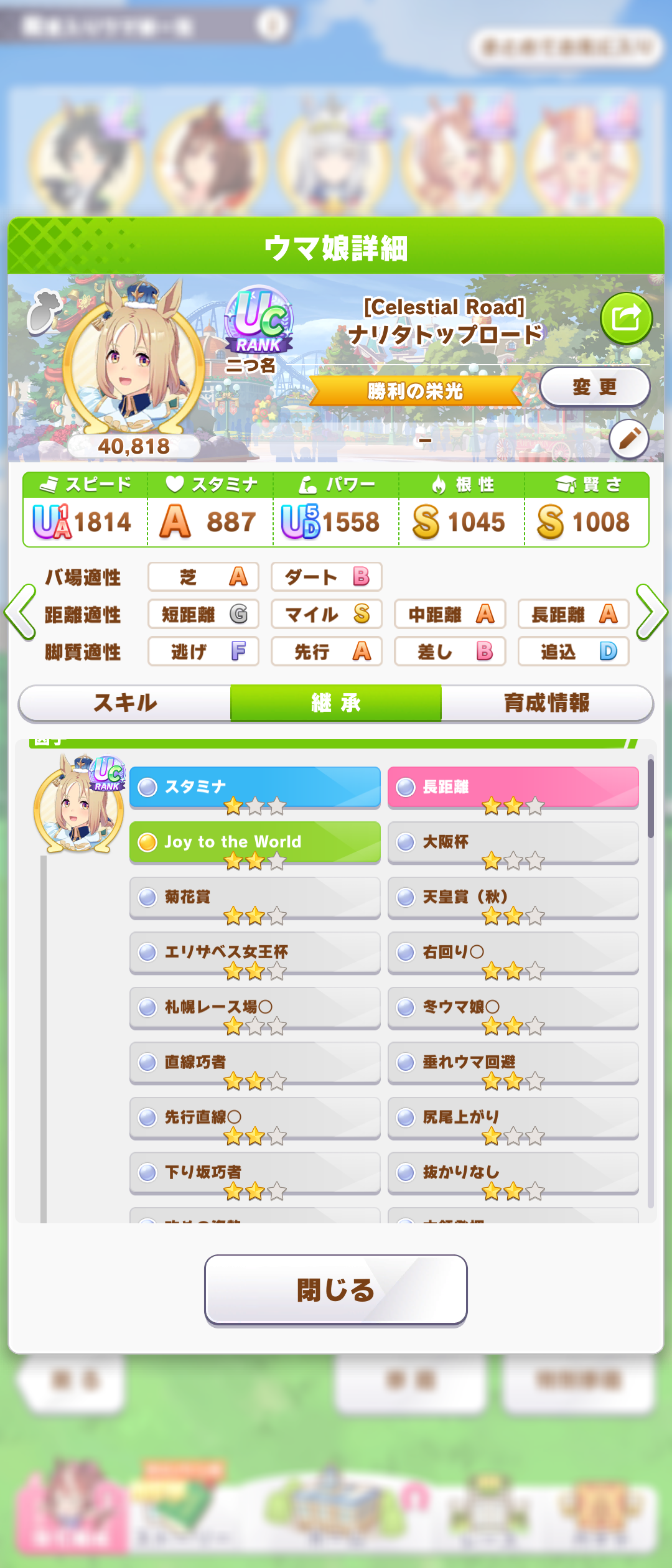672x1568 pixels.
Task: Show the 大阪杯 factor details
Action: pyautogui.click(x=513, y=842)
